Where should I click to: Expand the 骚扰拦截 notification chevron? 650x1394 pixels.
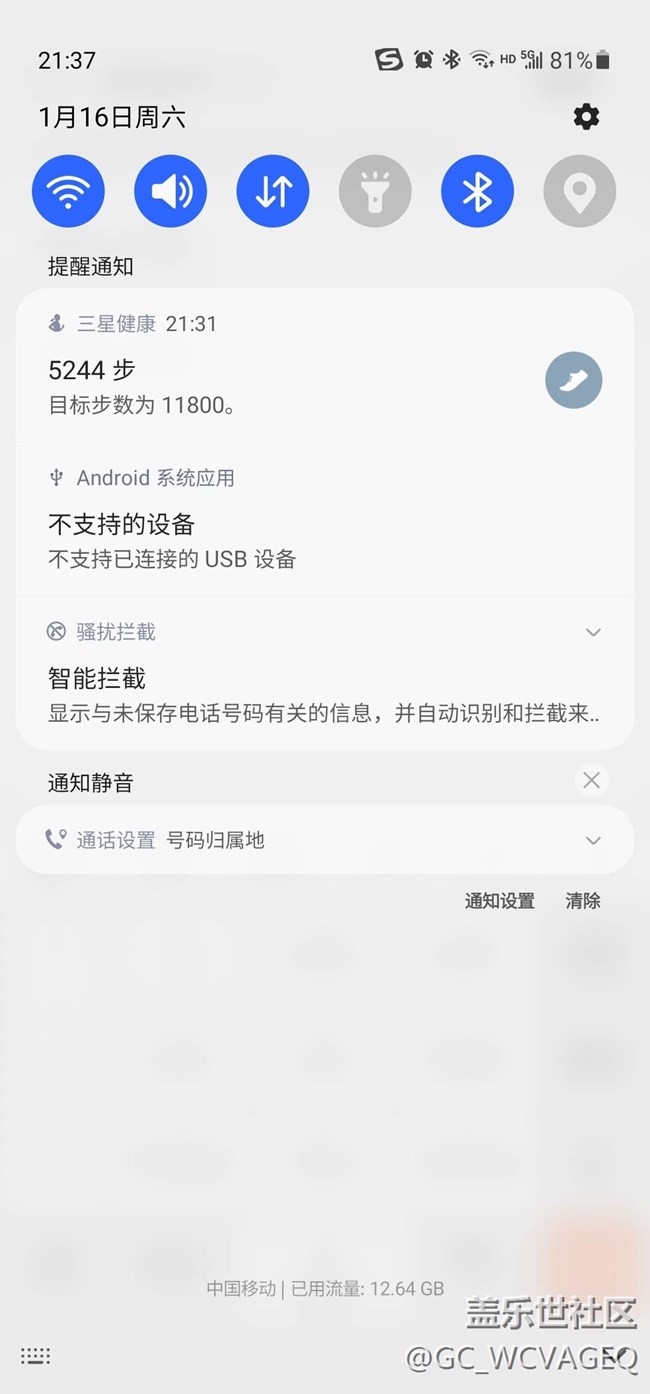[593, 632]
